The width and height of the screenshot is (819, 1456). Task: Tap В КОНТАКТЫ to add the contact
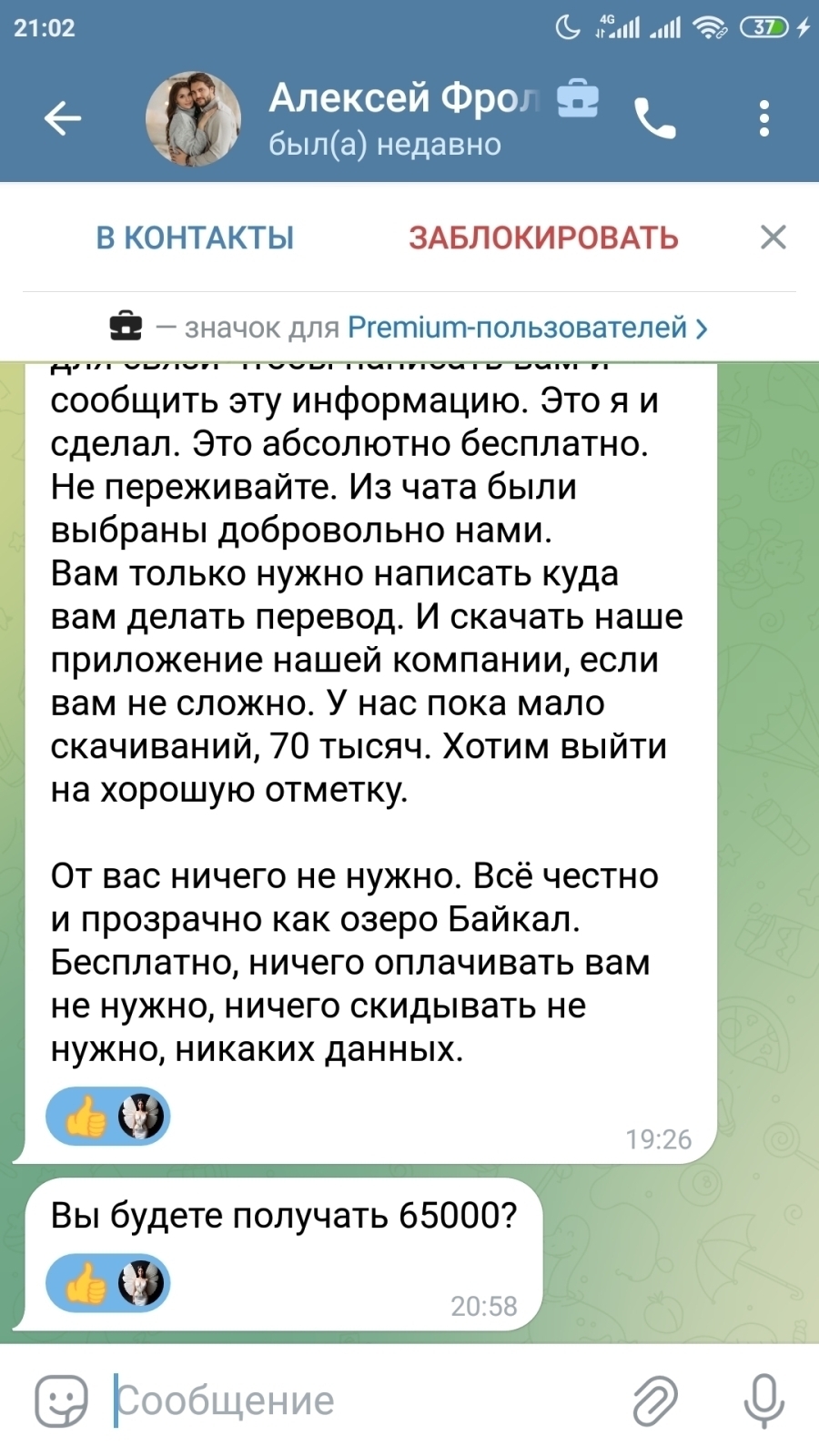pos(195,238)
